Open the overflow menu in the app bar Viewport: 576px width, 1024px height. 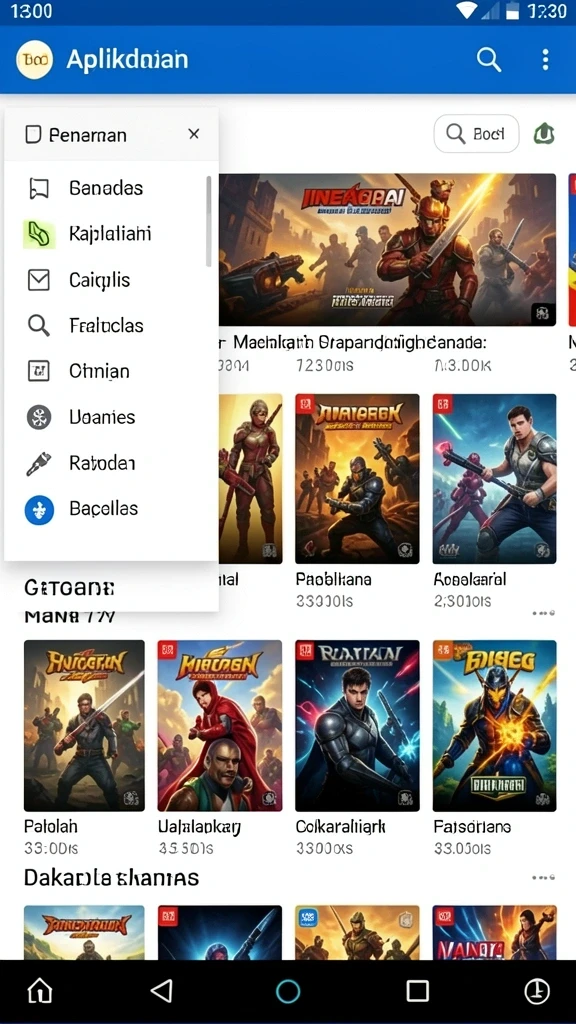click(545, 59)
